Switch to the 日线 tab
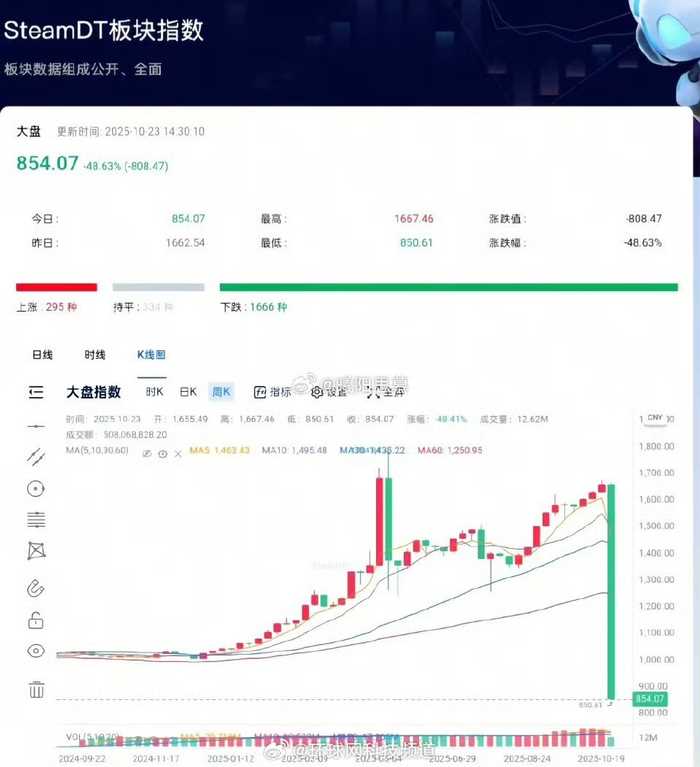The image size is (700, 767). click(x=42, y=355)
